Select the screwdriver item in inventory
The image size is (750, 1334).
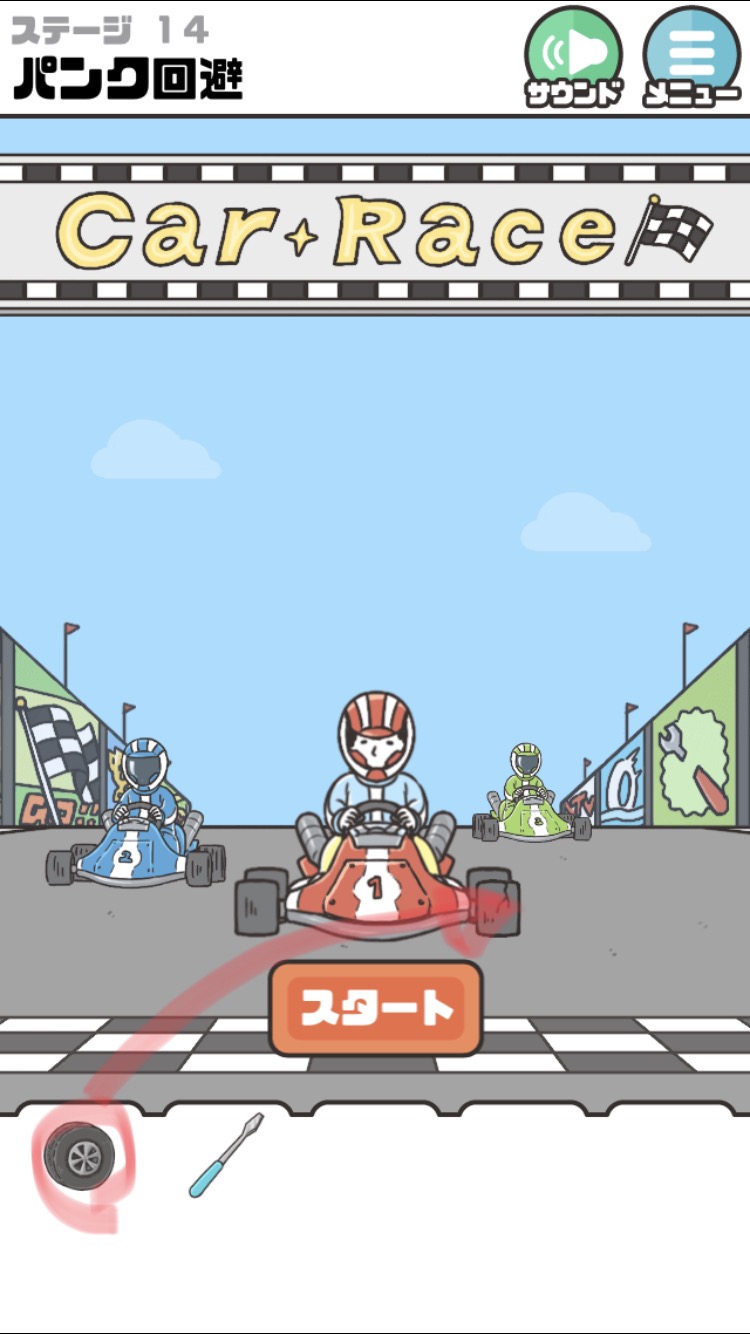[x=226, y=1155]
